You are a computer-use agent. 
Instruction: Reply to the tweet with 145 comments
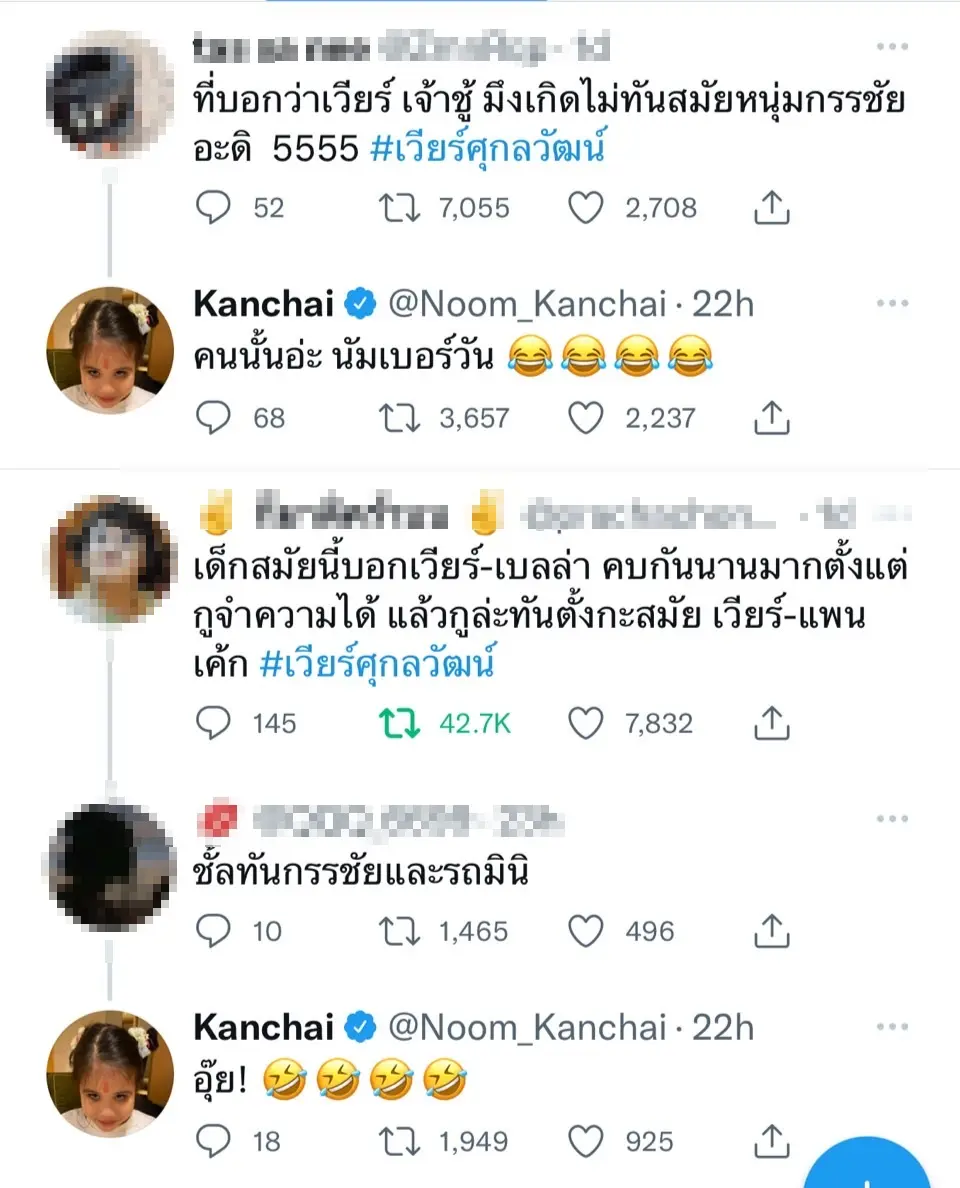(212, 723)
